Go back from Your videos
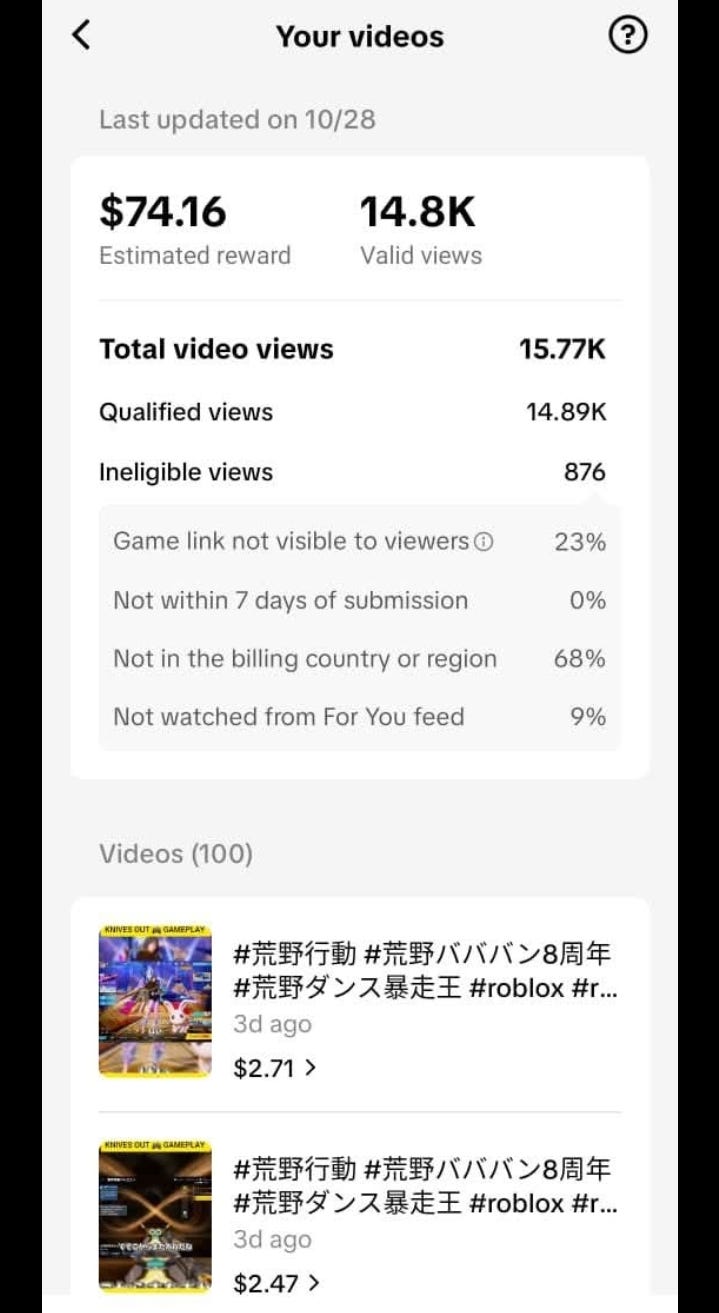The image size is (719, 1313). [x=82, y=36]
